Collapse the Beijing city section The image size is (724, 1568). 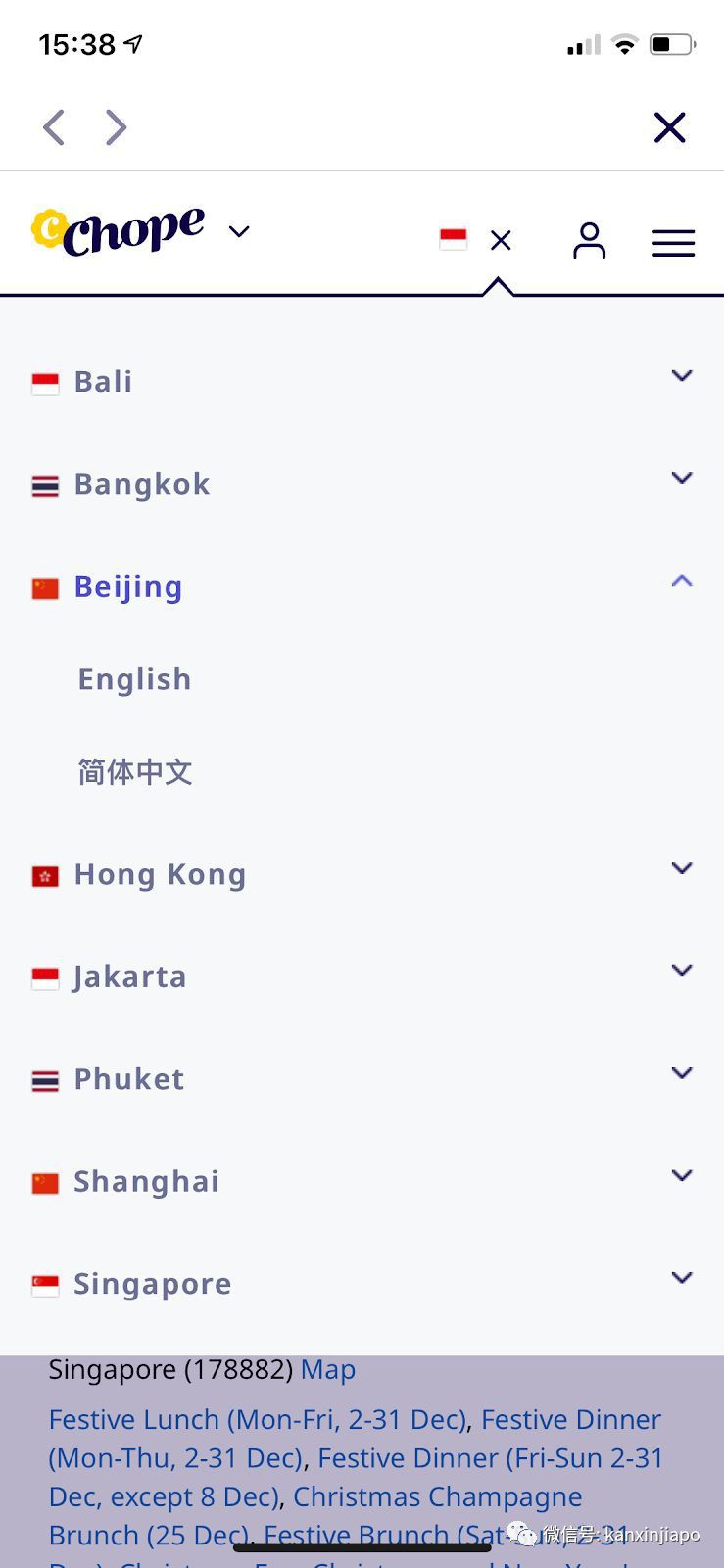681,580
